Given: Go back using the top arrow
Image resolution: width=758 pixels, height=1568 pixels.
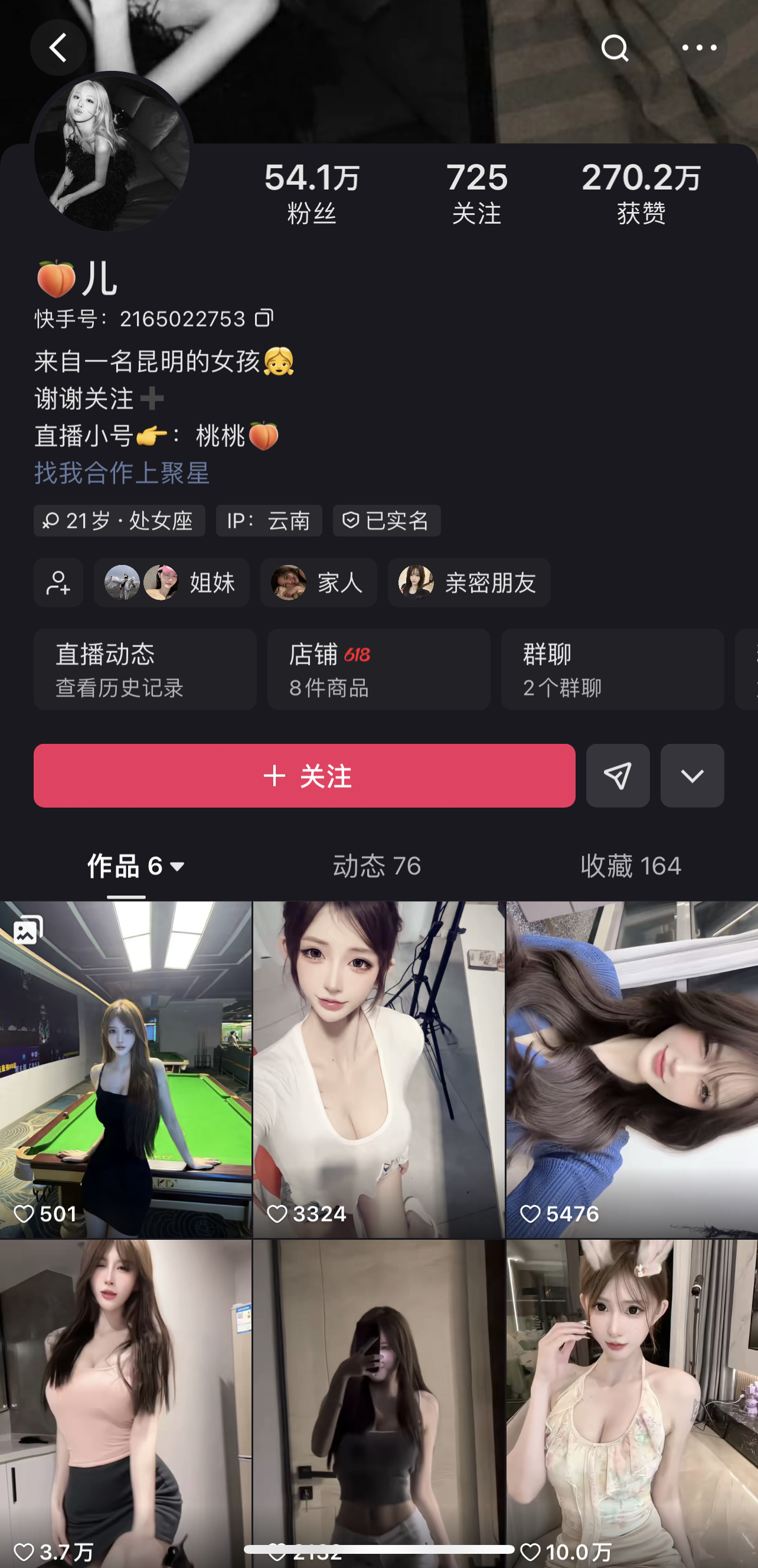Looking at the screenshot, I should (x=58, y=47).
